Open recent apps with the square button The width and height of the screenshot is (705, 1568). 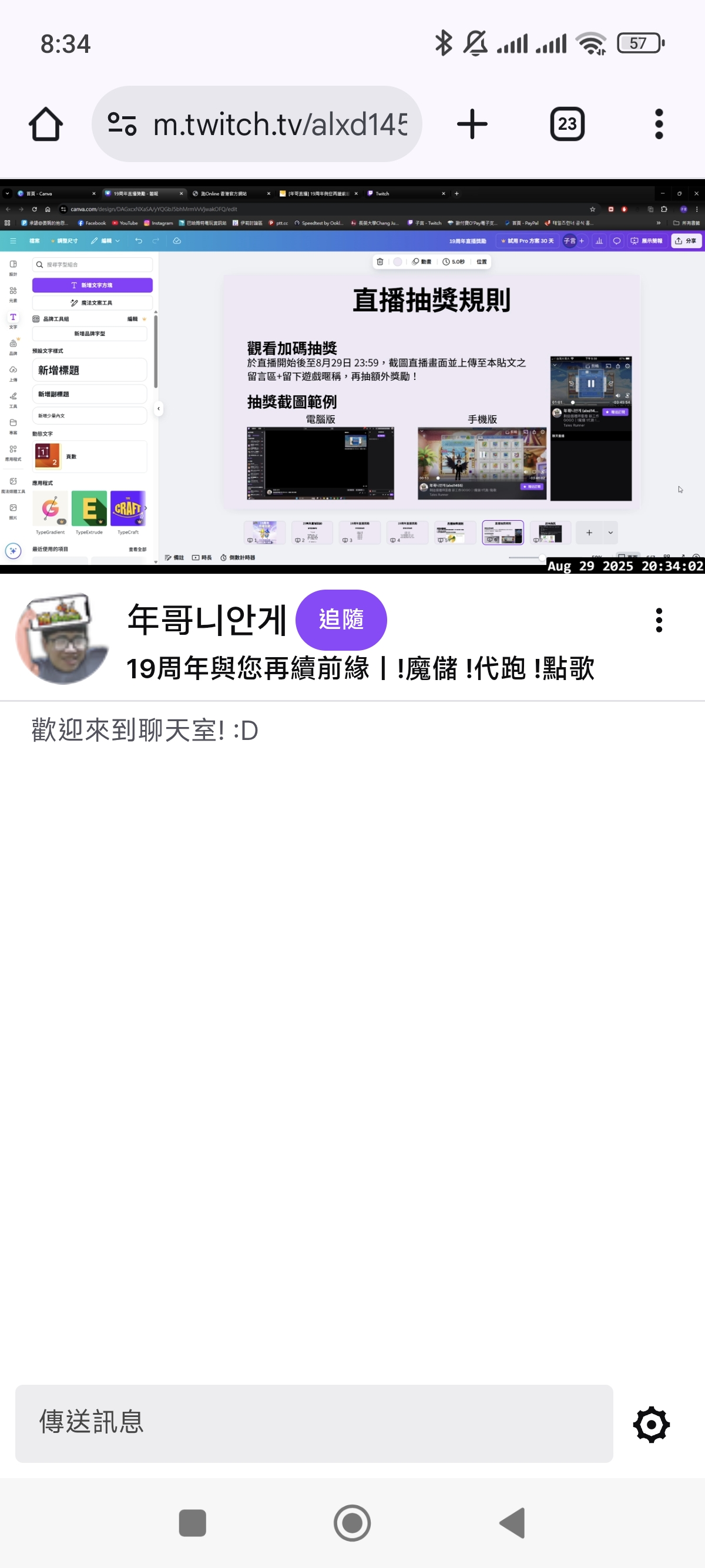coord(192,1523)
